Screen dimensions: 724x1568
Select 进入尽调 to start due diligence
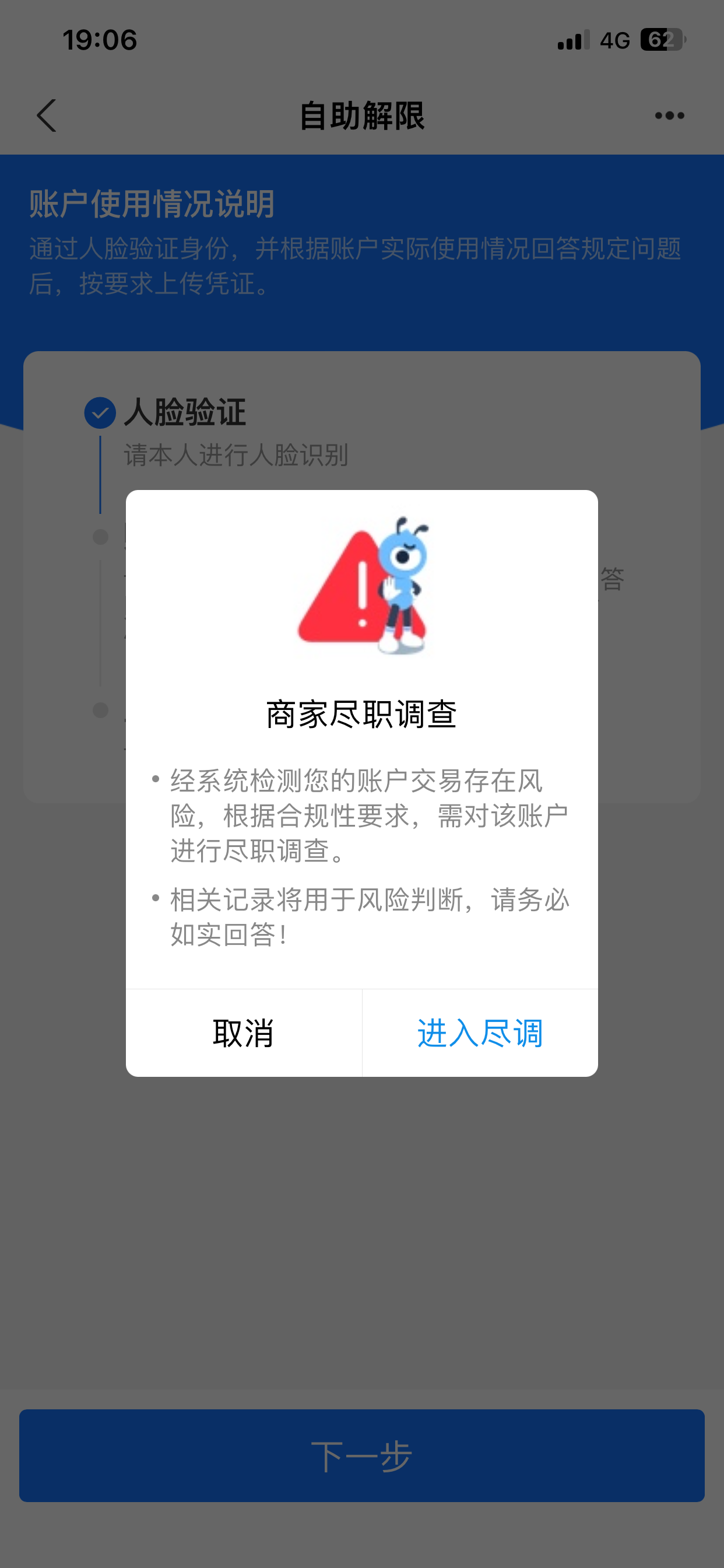click(x=479, y=1033)
